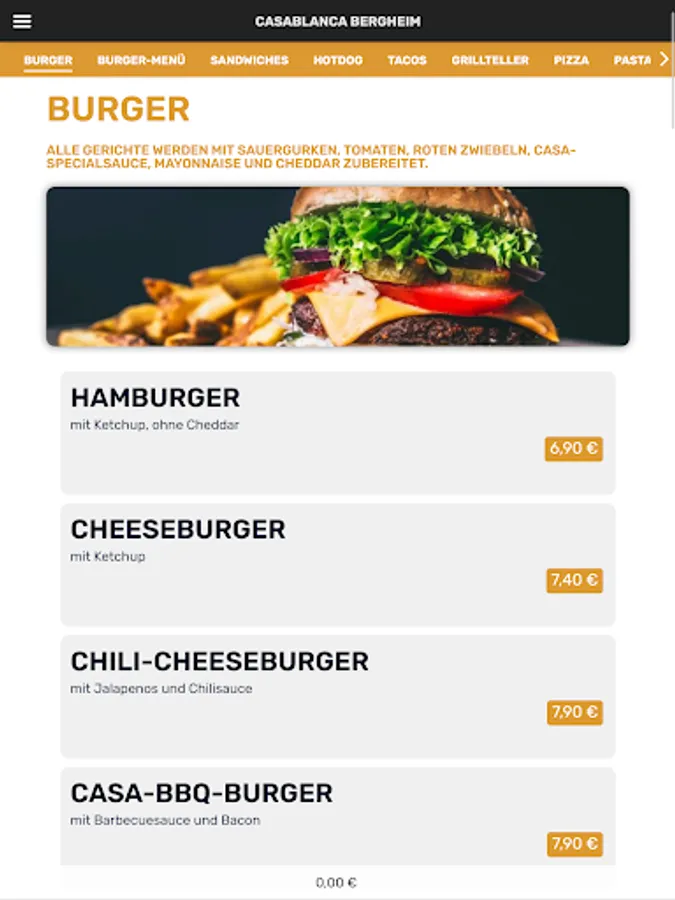Open the cart total bar showing 0,00 €
Image resolution: width=675 pixels, height=900 pixels.
[337, 882]
